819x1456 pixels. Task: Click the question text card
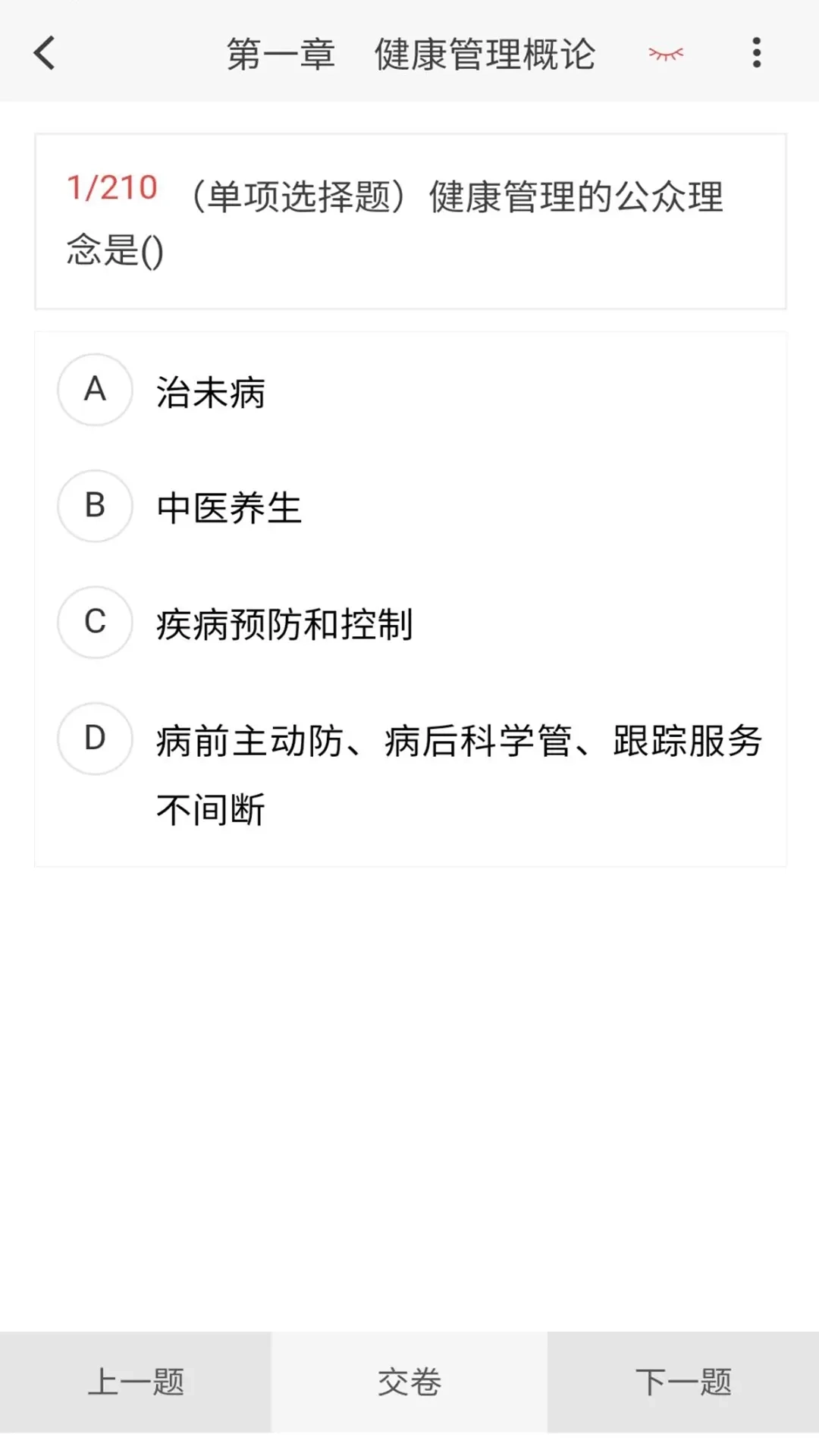[409, 220]
